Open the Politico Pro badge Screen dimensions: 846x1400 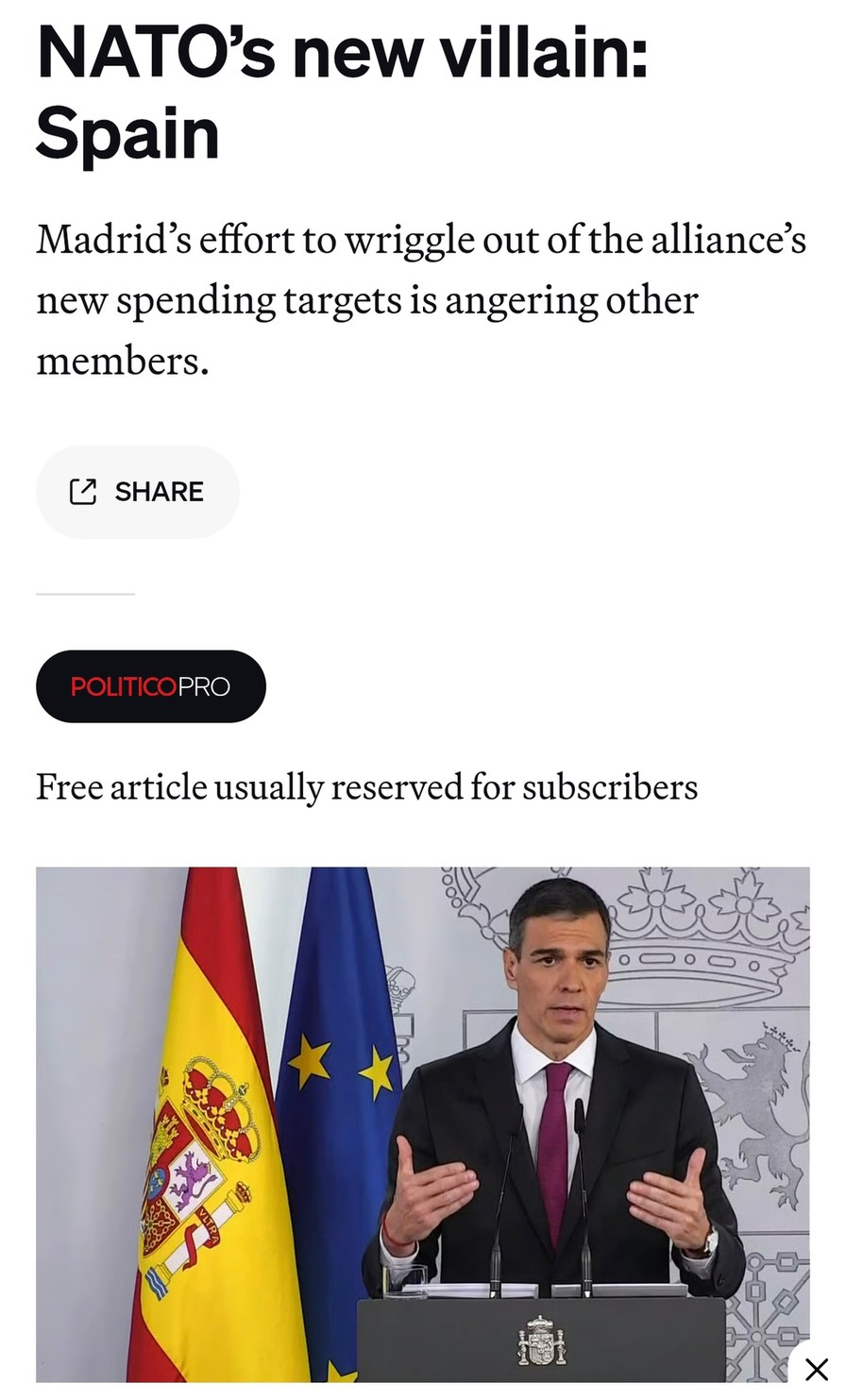[151, 686]
